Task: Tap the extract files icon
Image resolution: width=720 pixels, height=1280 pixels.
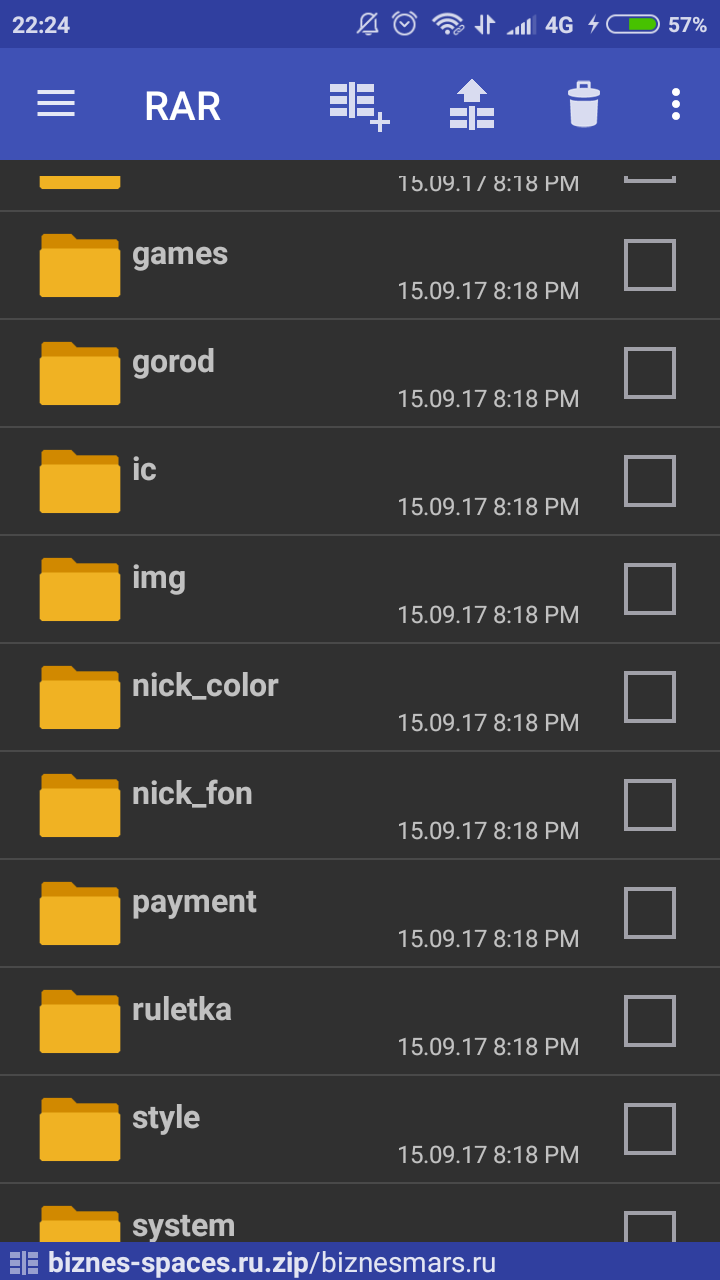Action: click(x=471, y=105)
